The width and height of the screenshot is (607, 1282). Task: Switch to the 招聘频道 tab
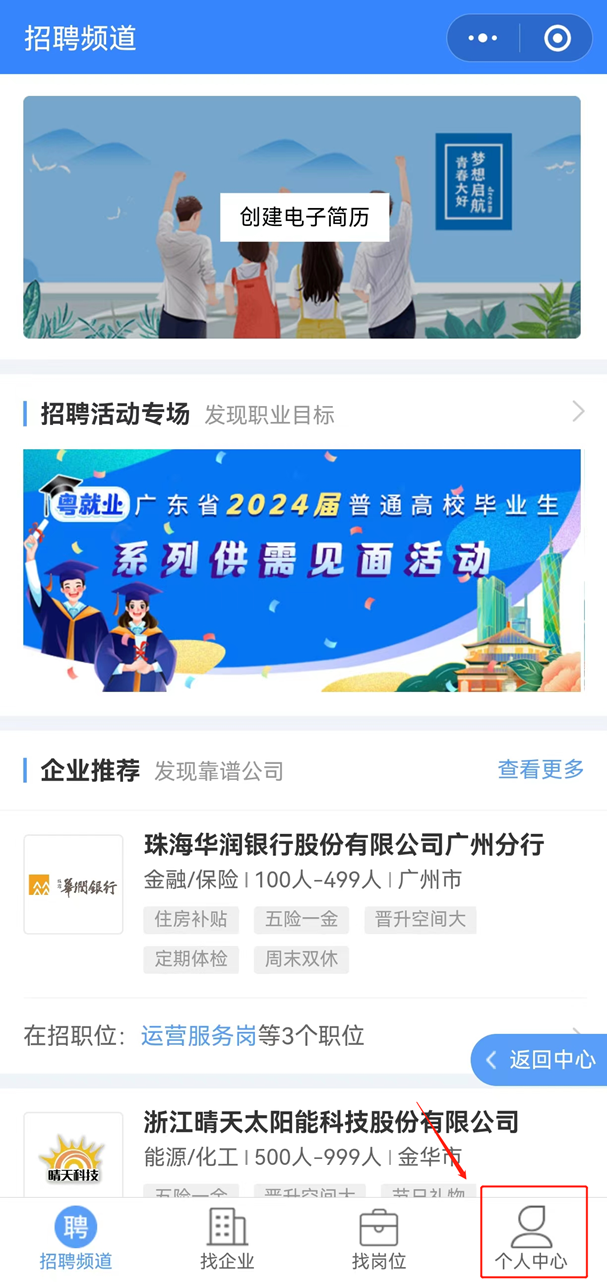76,1239
